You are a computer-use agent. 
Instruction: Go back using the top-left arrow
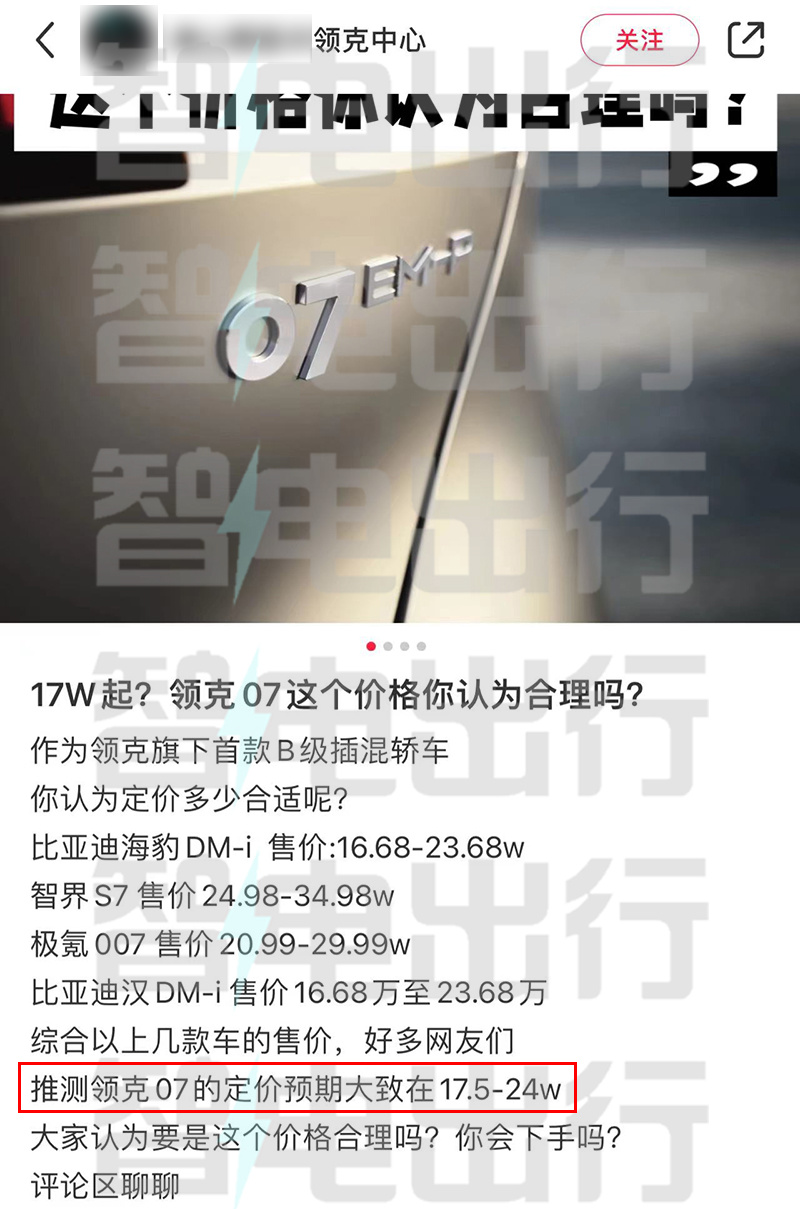46,40
